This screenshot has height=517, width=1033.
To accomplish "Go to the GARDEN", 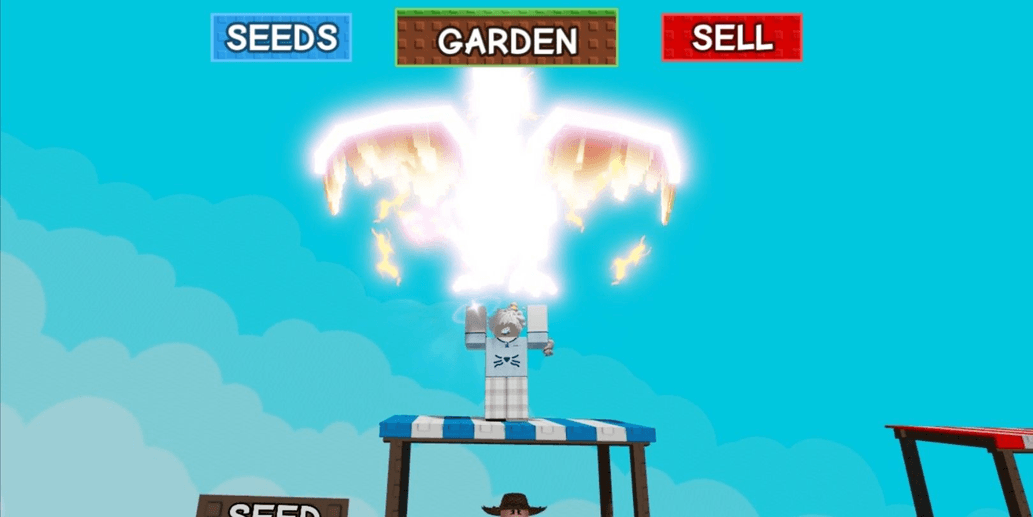I will pos(506,39).
